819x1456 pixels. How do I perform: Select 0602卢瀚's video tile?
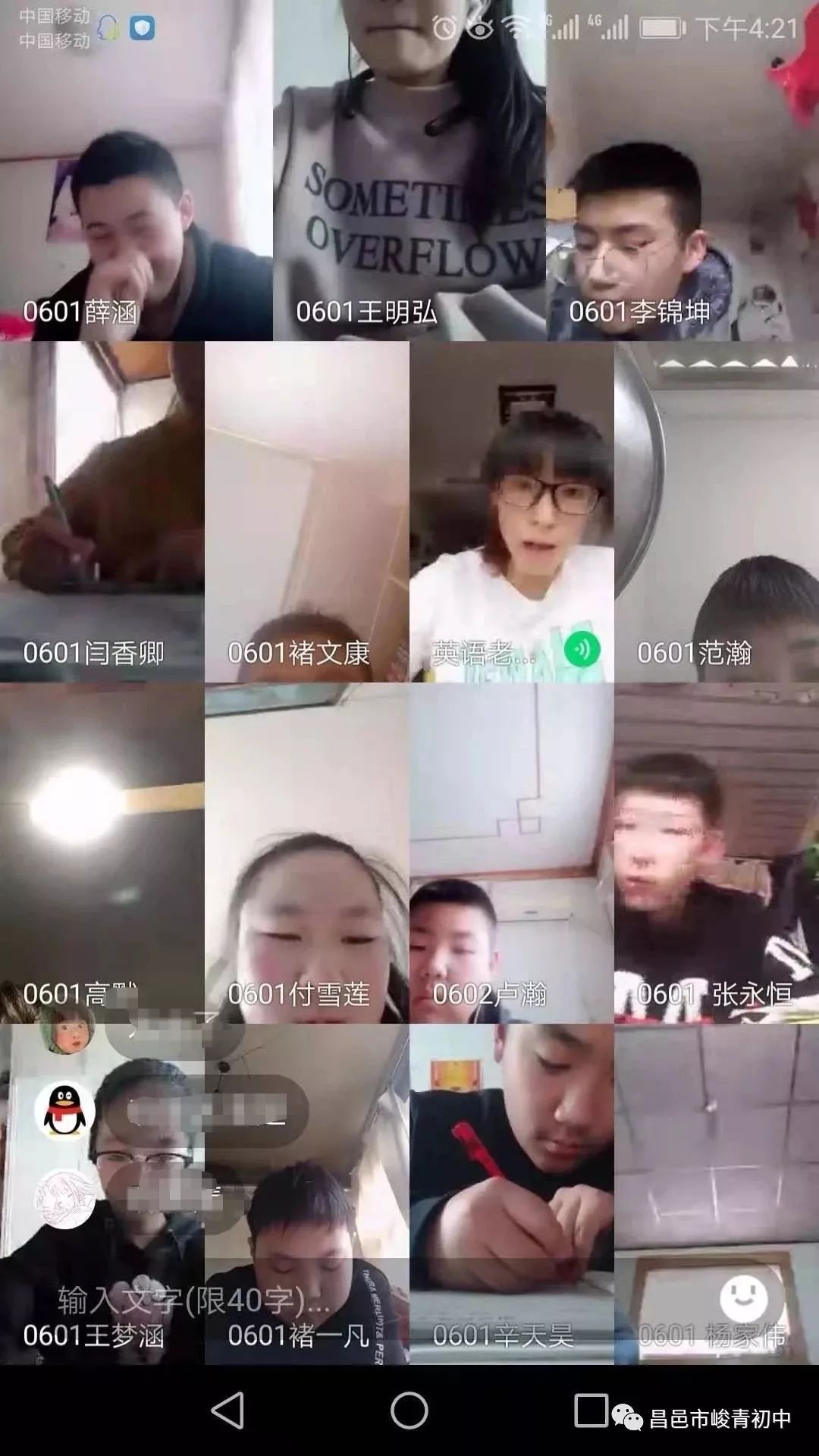click(512, 853)
